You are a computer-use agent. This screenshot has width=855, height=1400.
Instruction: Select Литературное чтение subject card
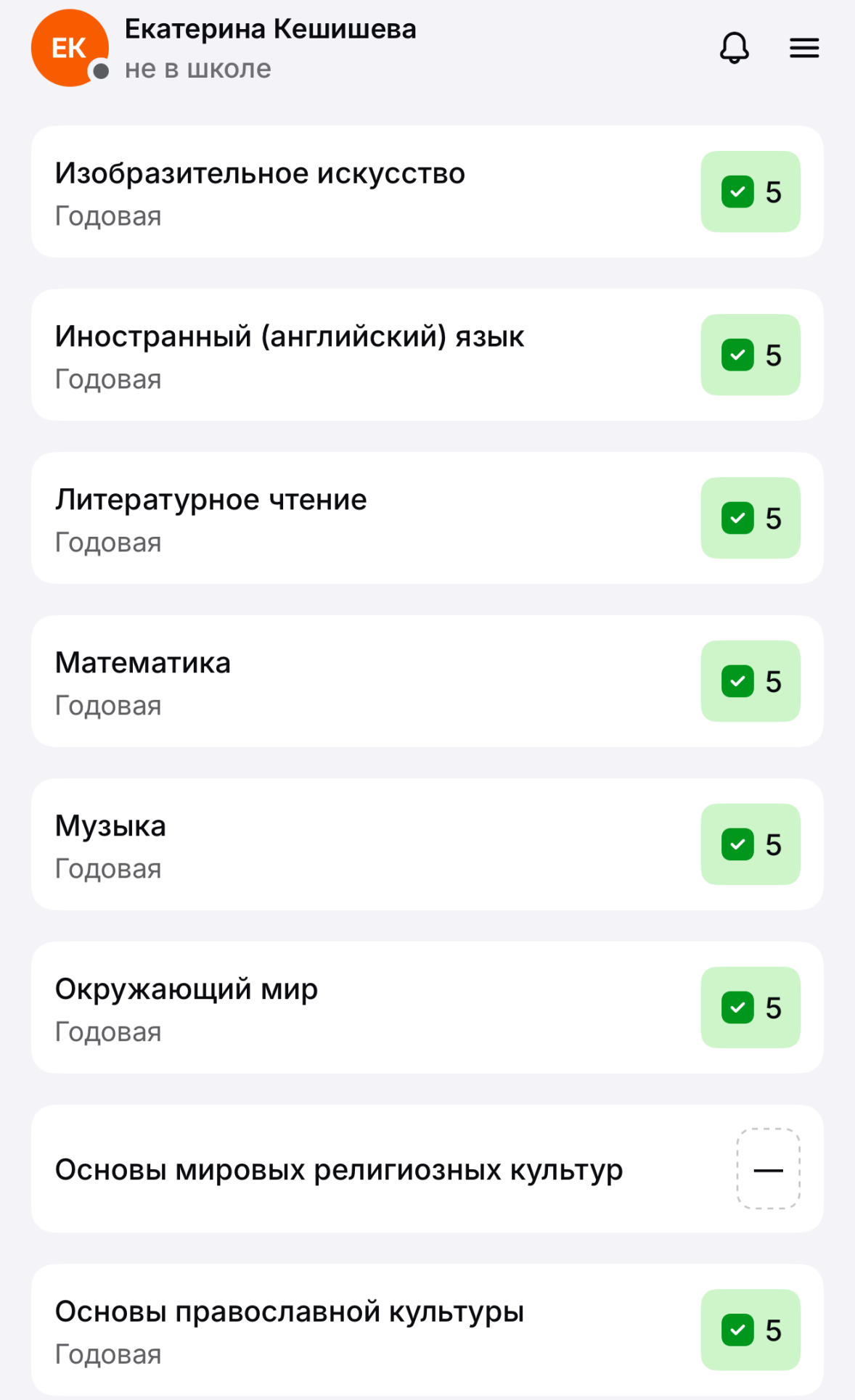tap(427, 518)
